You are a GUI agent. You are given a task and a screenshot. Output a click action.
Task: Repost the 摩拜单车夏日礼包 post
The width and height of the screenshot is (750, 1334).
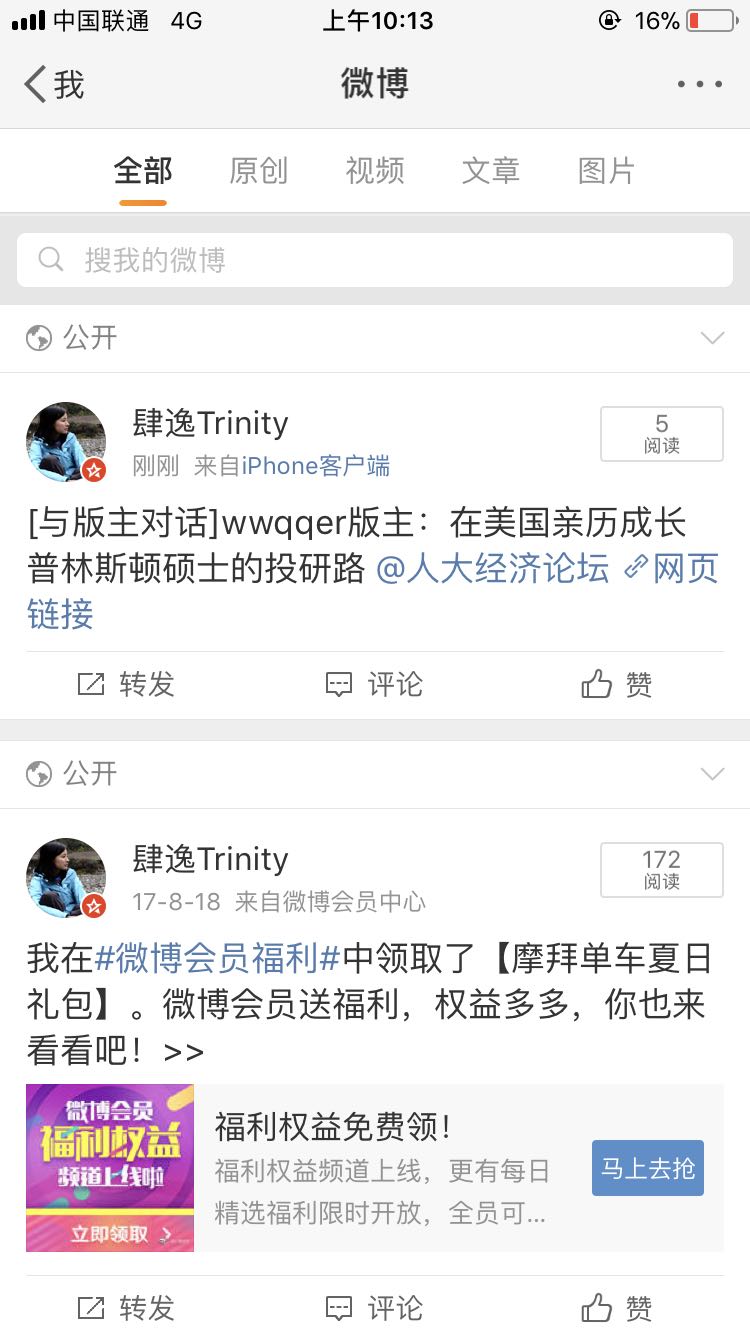coord(126,1308)
